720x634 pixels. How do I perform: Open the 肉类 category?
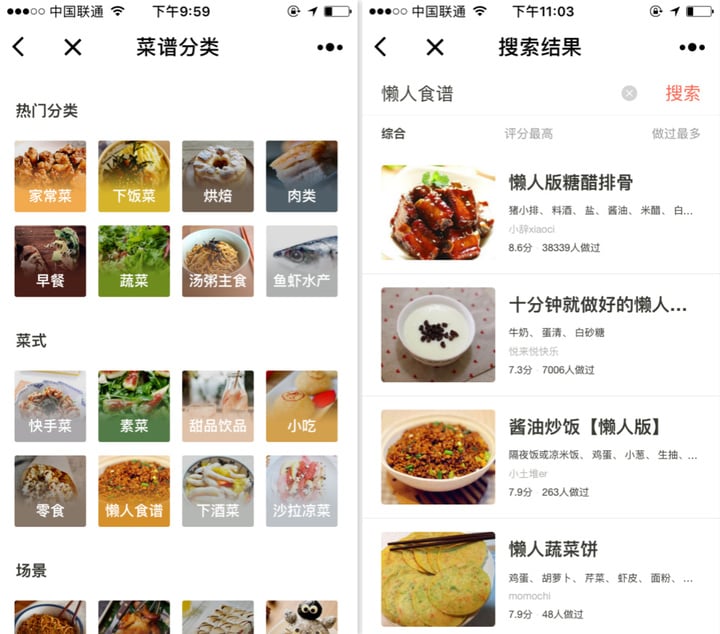point(301,176)
